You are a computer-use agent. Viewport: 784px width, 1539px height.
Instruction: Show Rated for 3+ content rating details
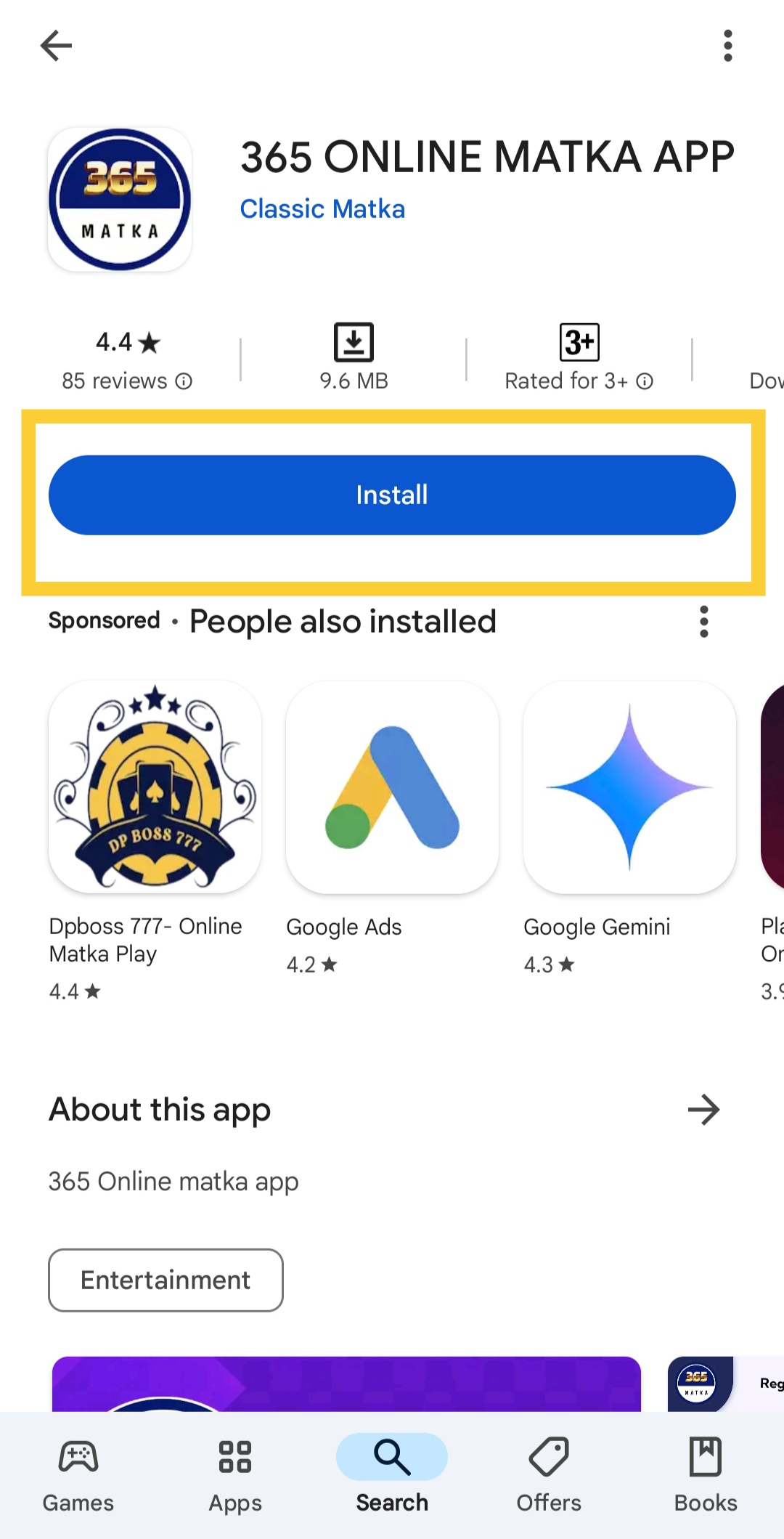(x=645, y=381)
